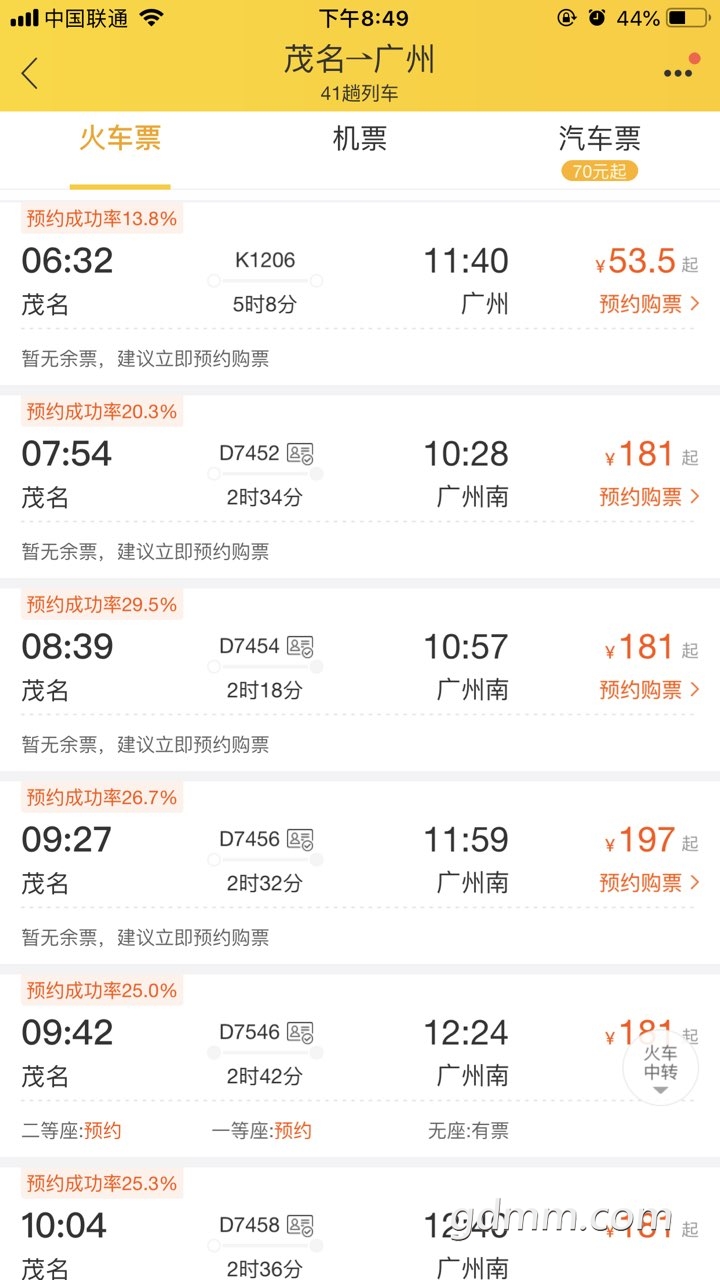Open the three-dot more menu

click(679, 71)
